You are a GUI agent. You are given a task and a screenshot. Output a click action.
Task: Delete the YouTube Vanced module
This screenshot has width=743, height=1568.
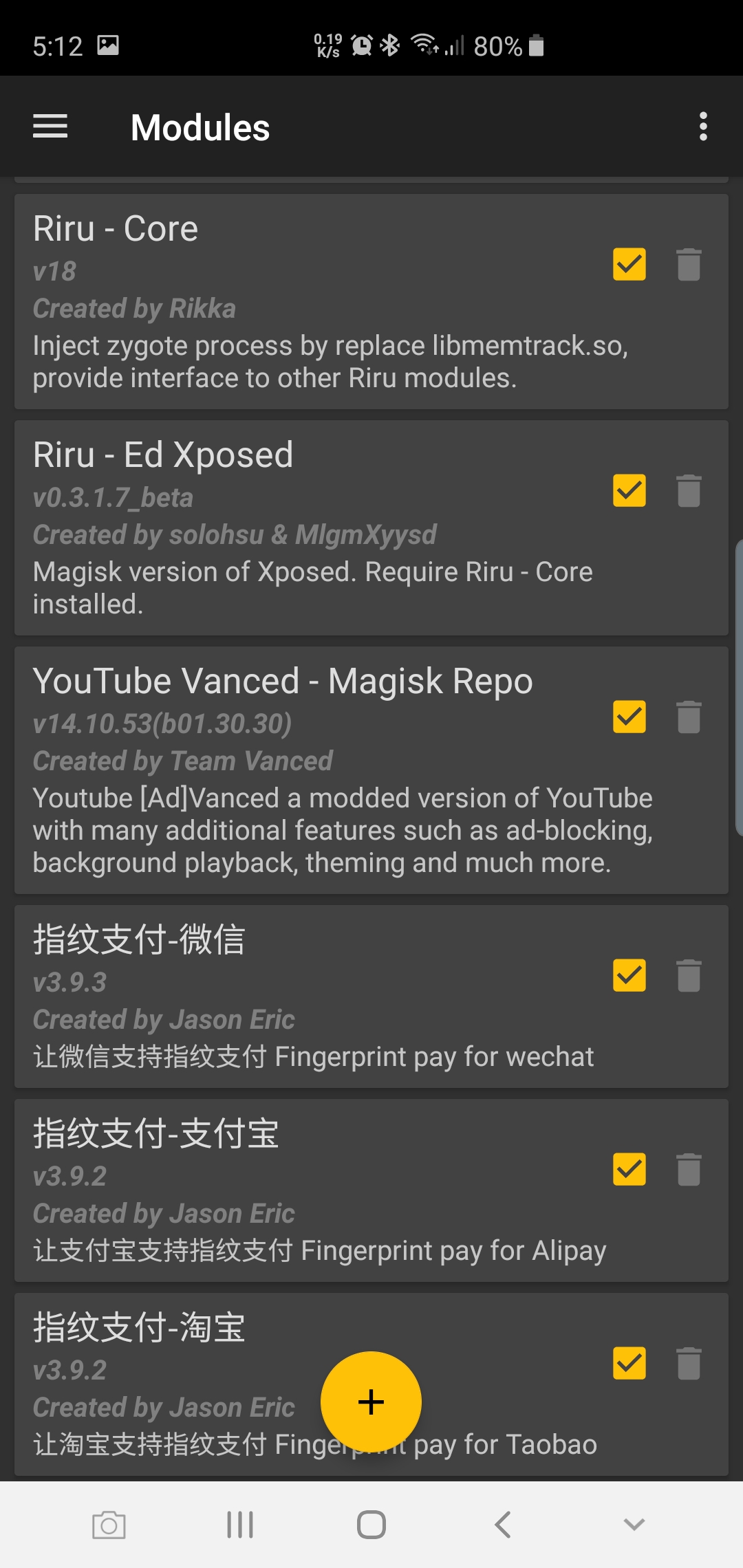click(x=689, y=717)
